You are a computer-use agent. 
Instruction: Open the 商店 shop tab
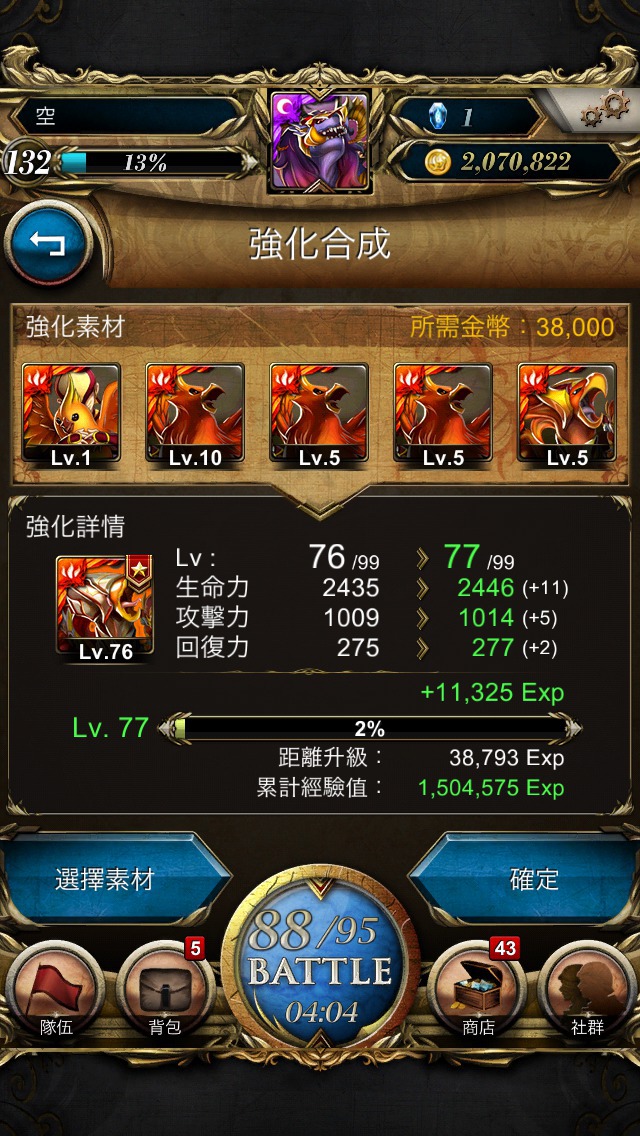pyautogui.click(x=477, y=991)
